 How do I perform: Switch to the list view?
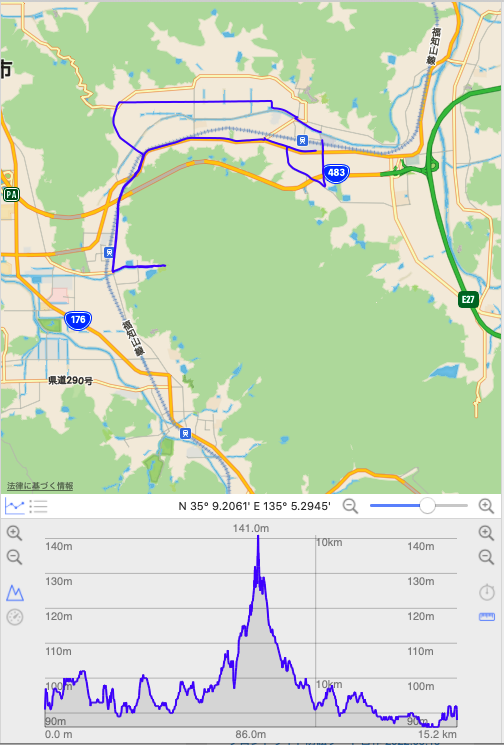click(38, 506)
